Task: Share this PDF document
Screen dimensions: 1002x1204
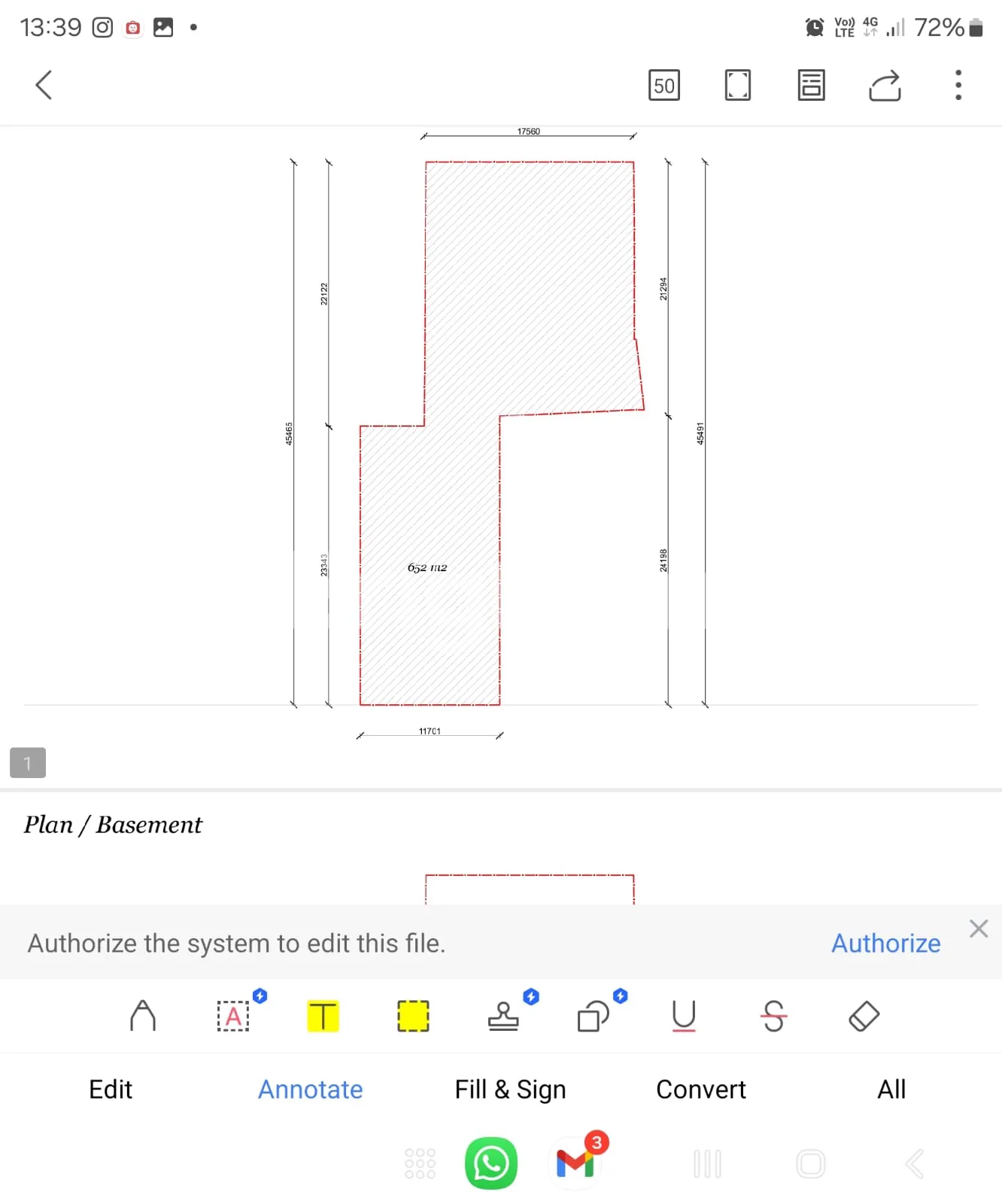Action: [885, 85]
